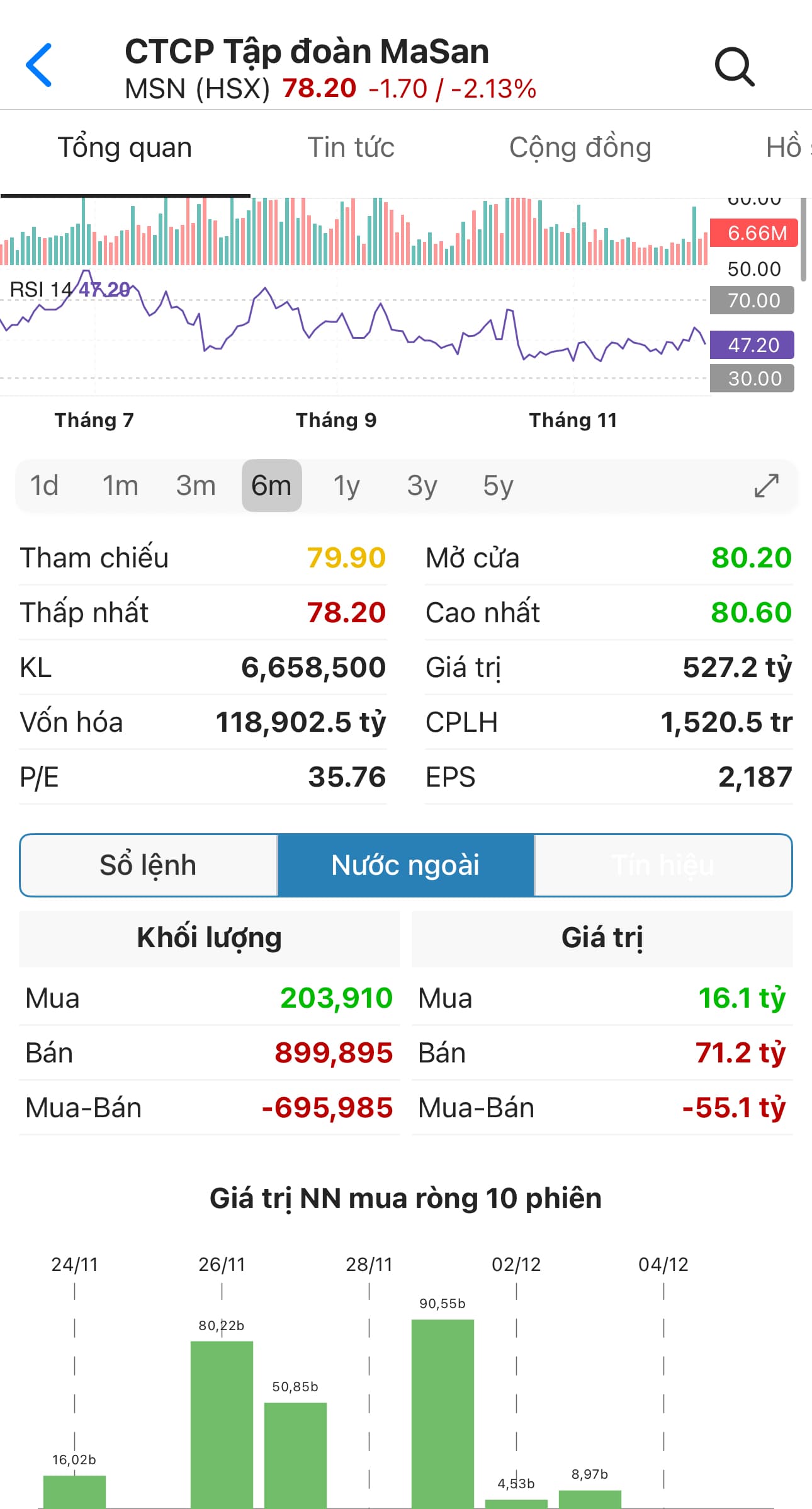
Task: Set chart range to 5y
Action: (x=498, y=486)
